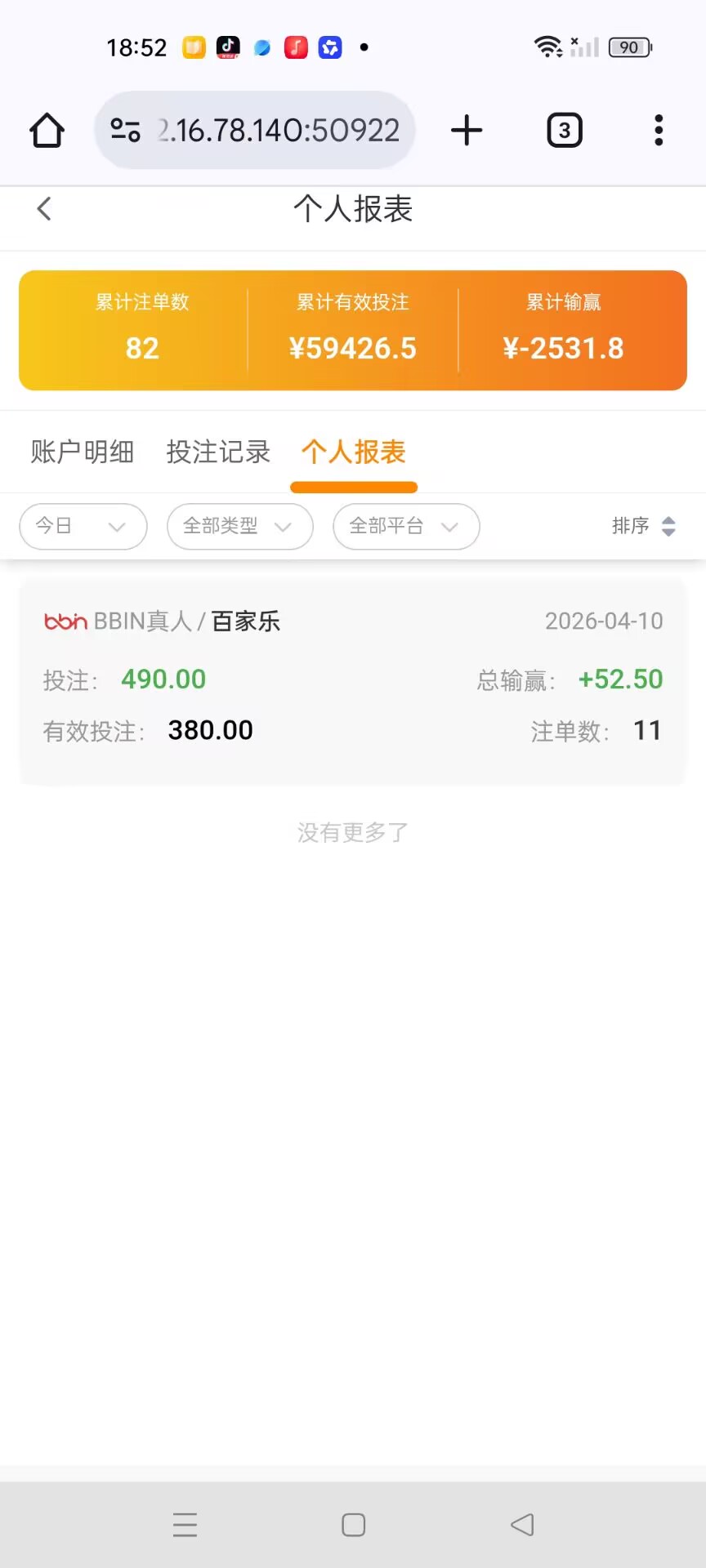
Task: Open the browser tab switcher
Action: (x=564, y=130)
